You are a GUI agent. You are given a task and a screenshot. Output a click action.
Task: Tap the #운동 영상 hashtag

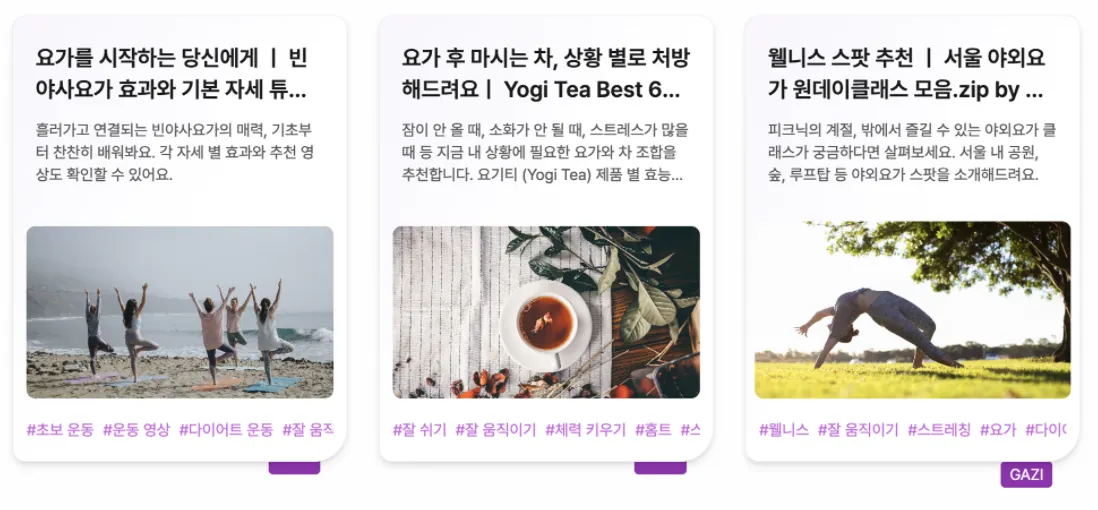click(x=136, y=430)
